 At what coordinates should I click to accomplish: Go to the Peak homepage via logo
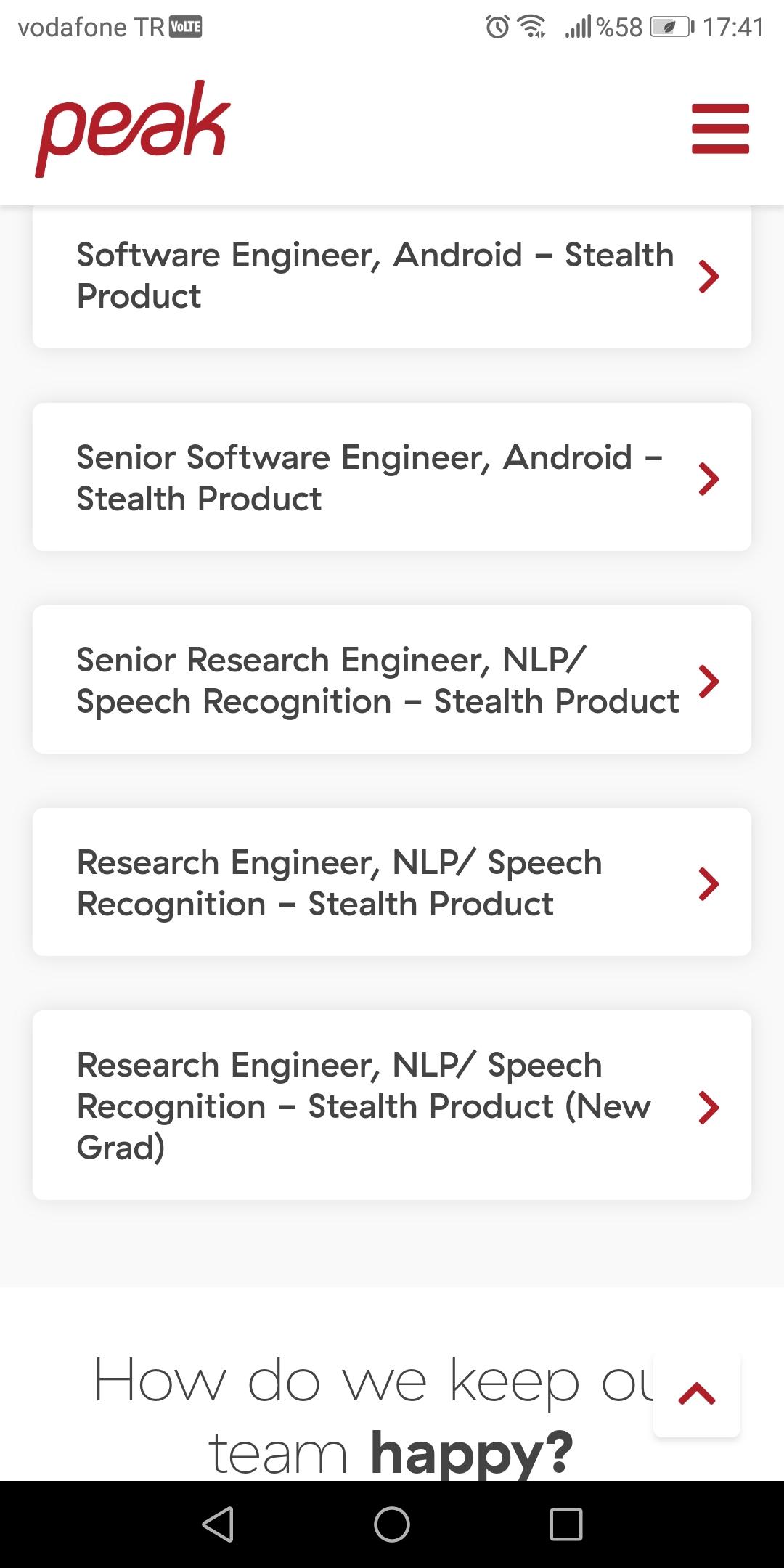[x=133, y=128]
